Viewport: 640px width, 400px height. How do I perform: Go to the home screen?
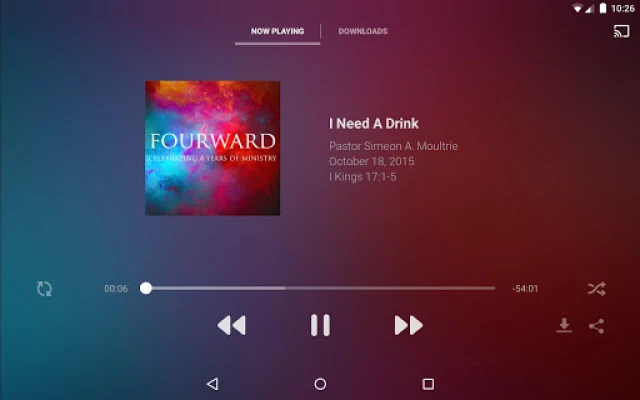(x=320, y=384)
